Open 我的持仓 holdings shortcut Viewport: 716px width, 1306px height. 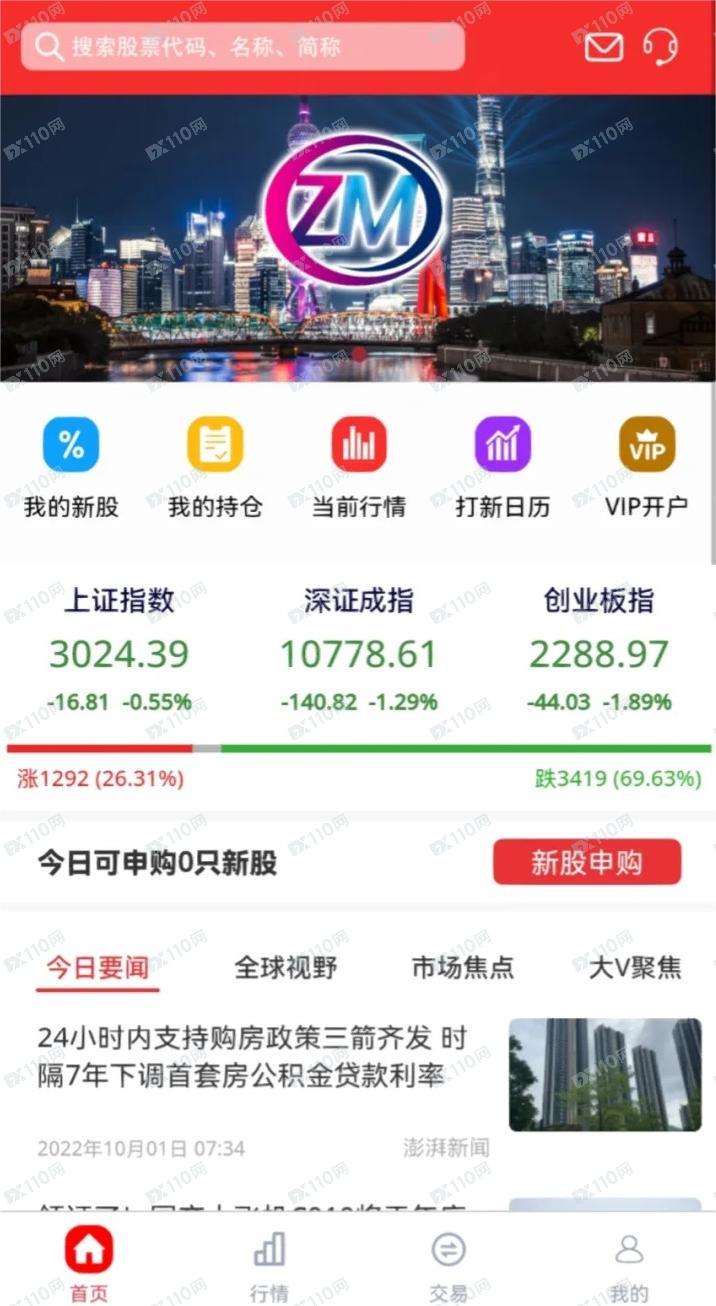click(x=215, y=467)
